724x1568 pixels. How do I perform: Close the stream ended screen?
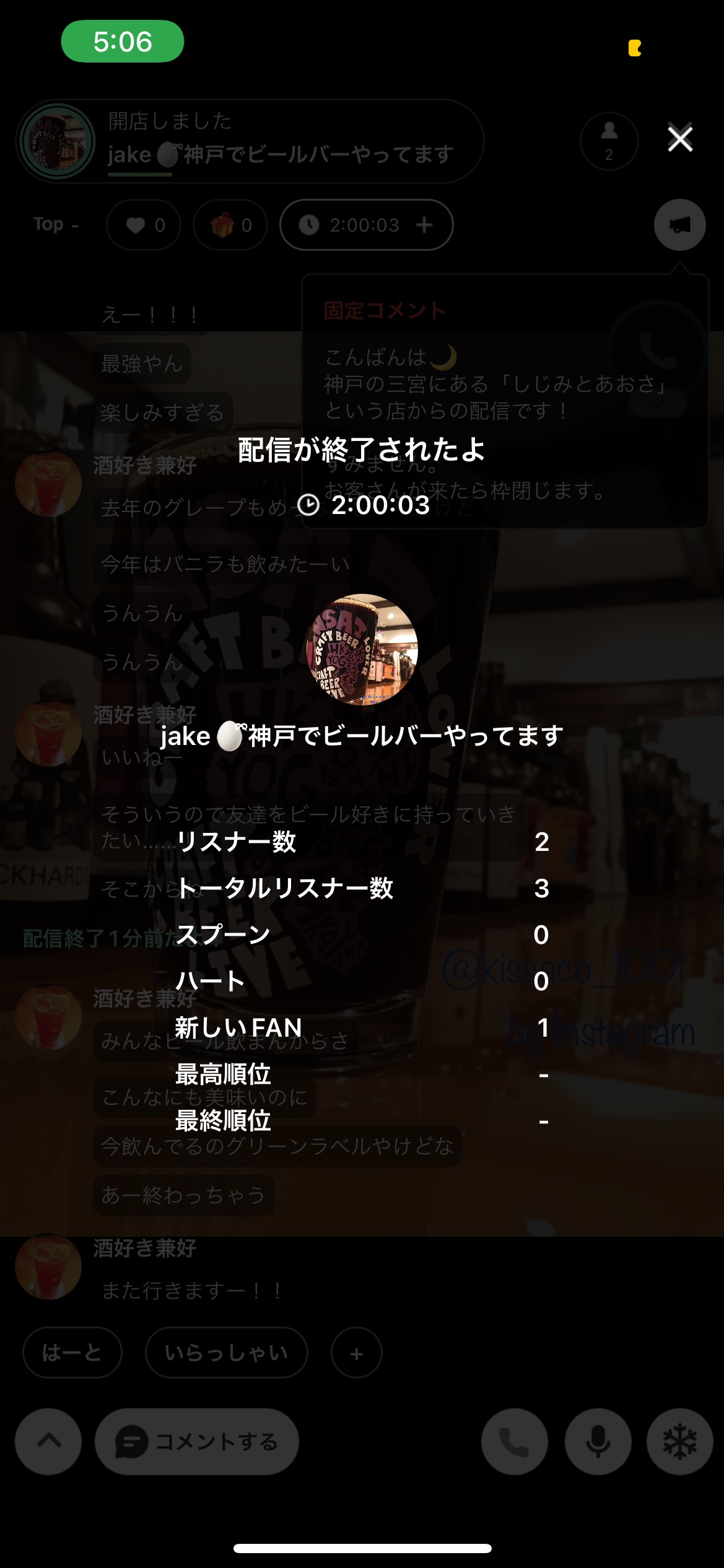coord(680,139)
